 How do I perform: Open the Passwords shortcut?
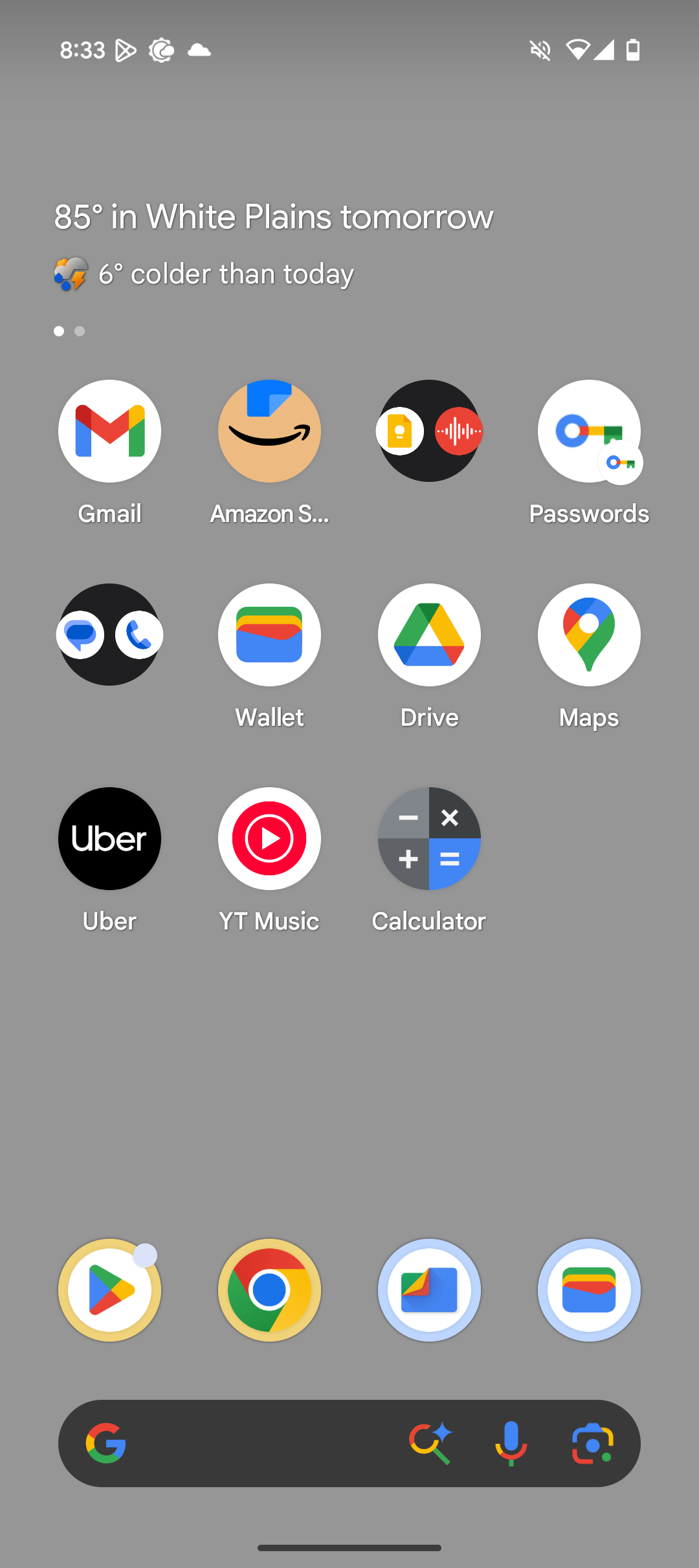[x=589, y=431]
